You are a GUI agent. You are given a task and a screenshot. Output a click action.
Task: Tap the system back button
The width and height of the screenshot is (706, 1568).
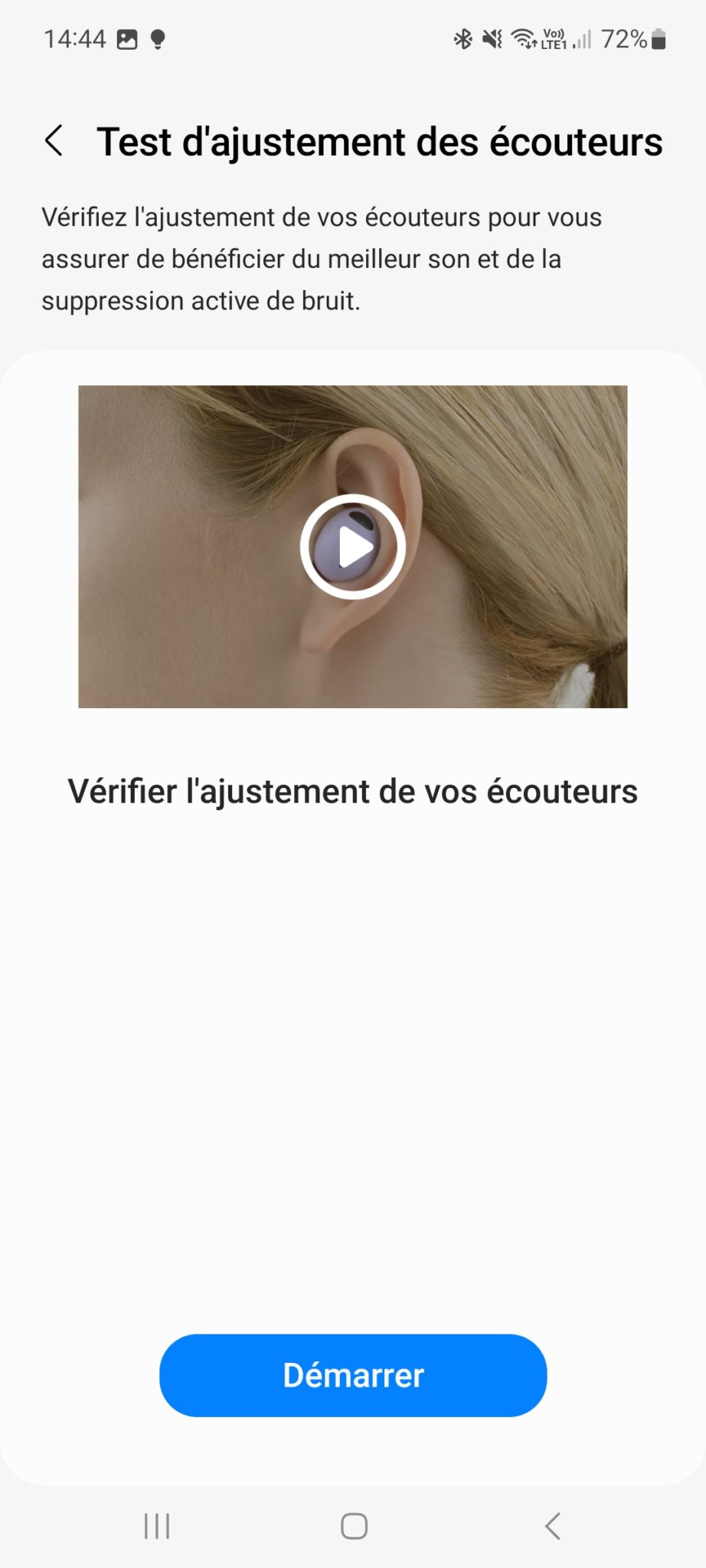tap(552, 1526)
